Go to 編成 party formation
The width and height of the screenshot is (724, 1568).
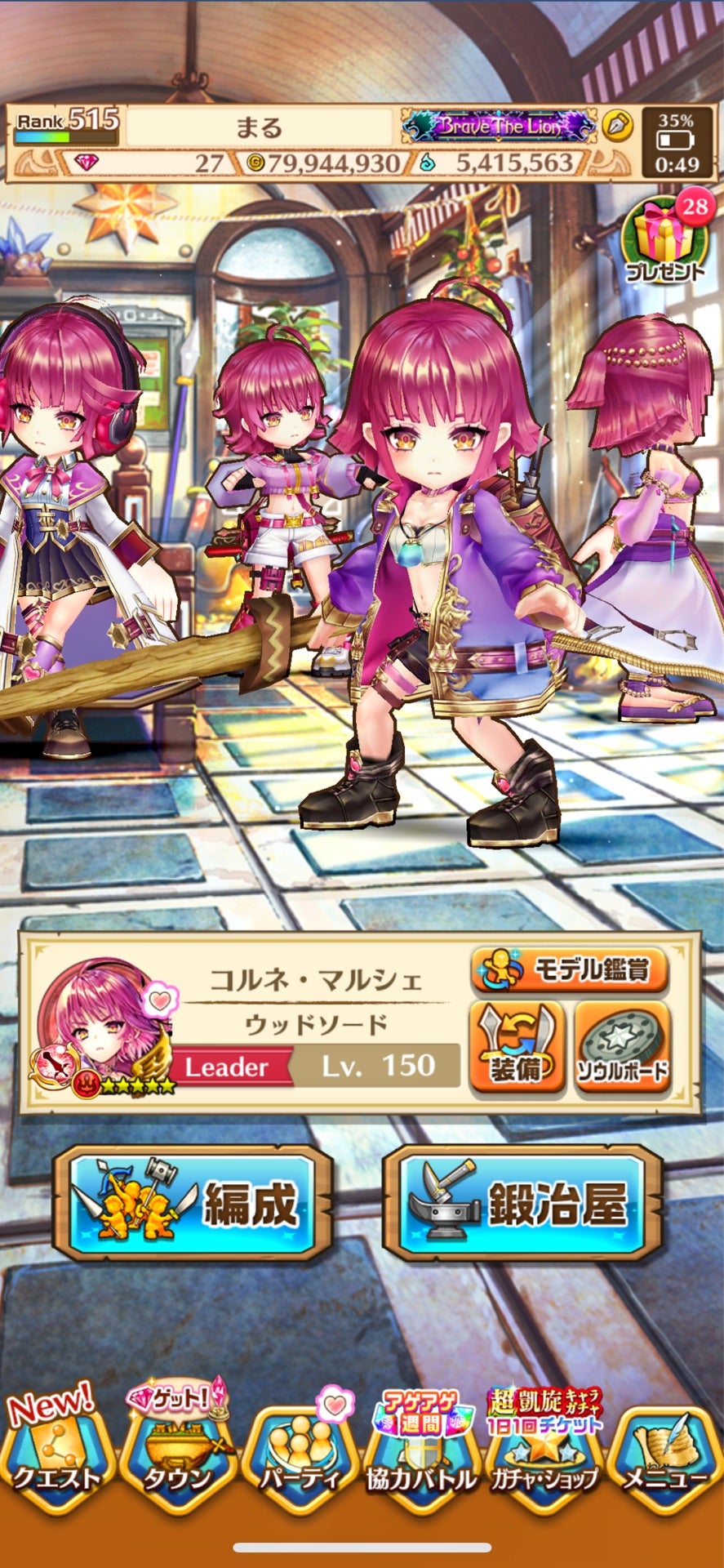pyautogui.click(x=193, y=1203)
